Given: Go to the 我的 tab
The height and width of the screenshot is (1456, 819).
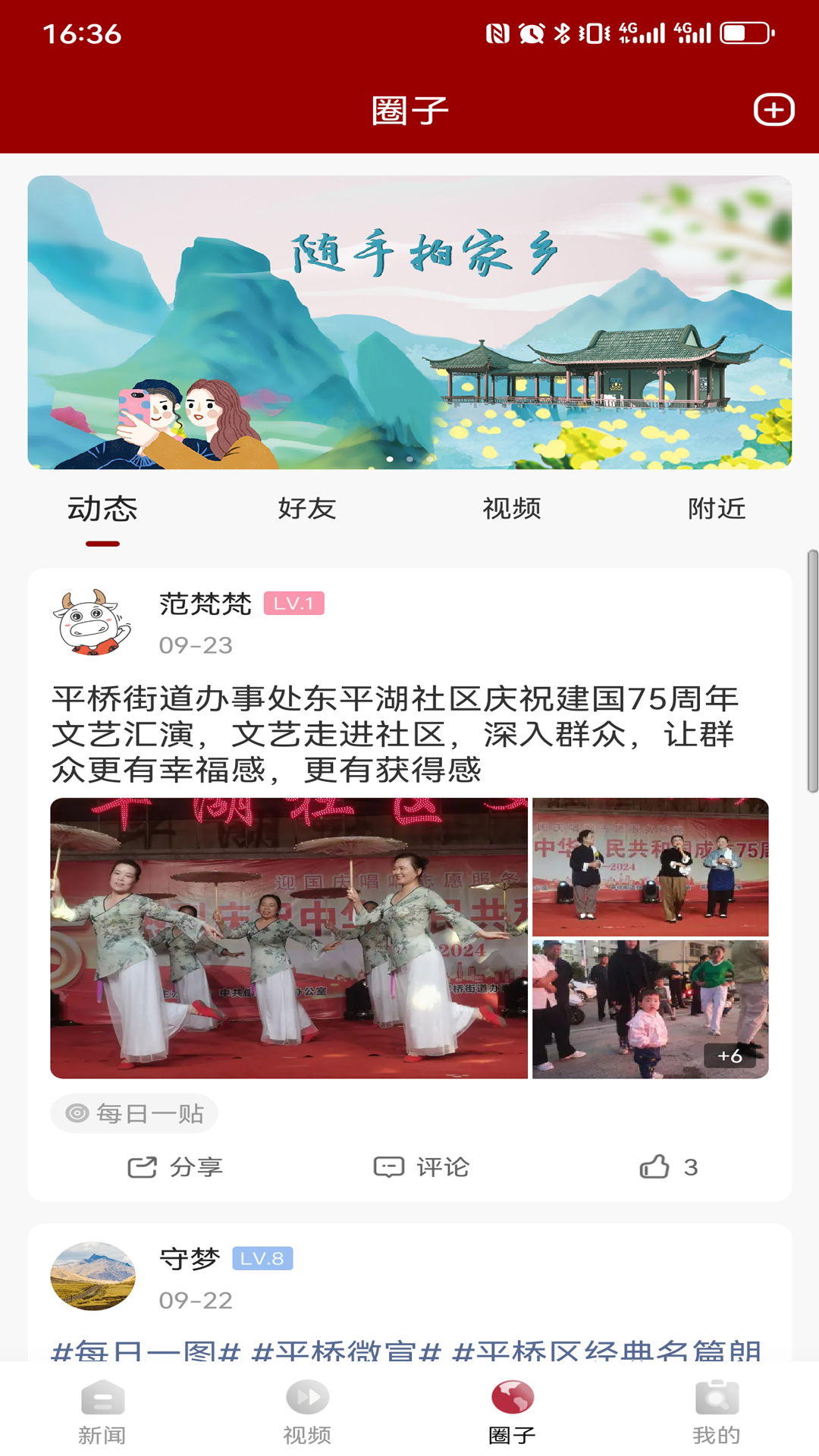Looking at the screenshot, I should click(717, 1412).
